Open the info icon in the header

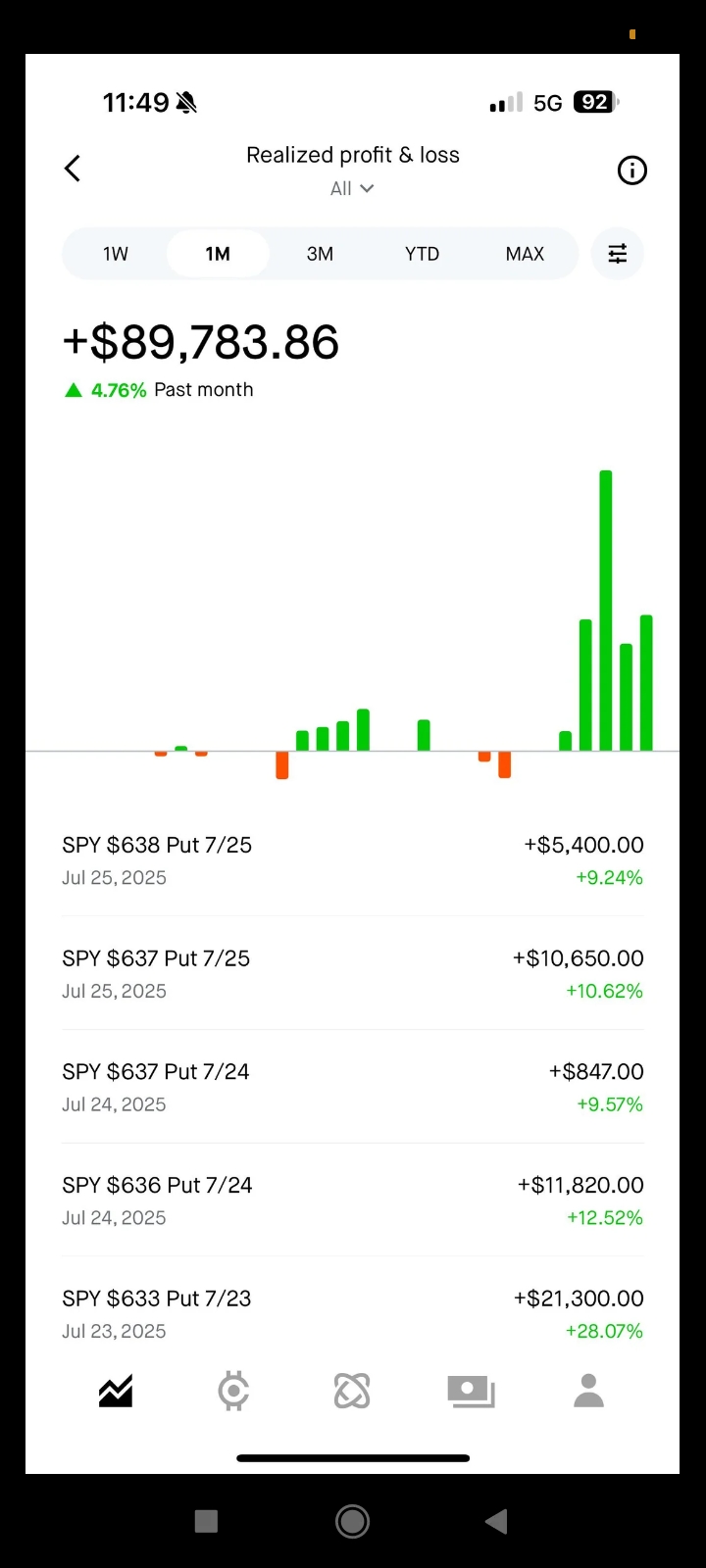pyautogui.click(x=632, y=171)
